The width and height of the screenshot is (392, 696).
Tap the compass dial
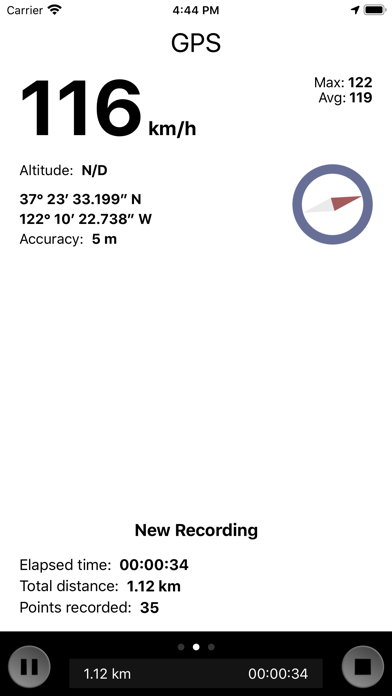coord(333,204)
